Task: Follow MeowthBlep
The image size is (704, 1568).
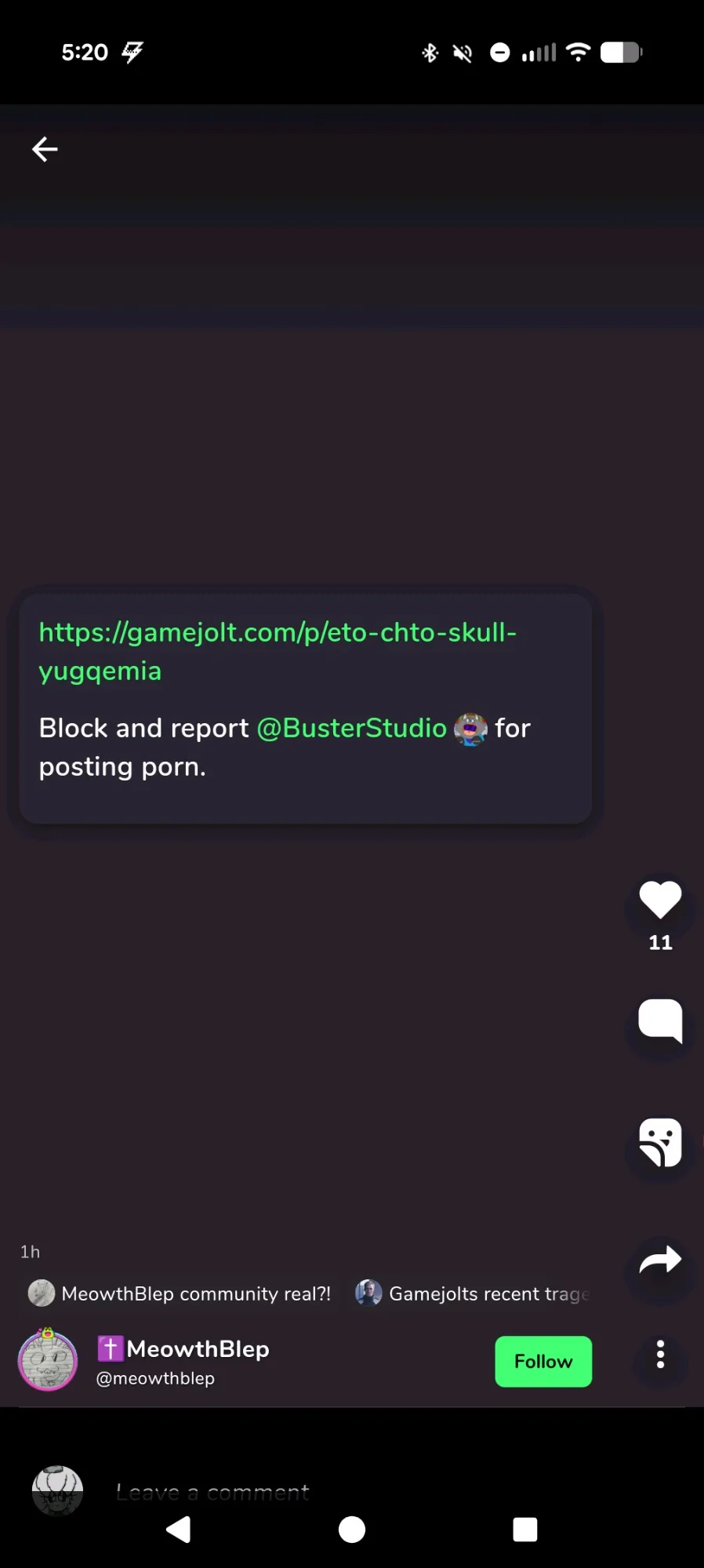Action: pyautogui.click(x=543, y=1362)
